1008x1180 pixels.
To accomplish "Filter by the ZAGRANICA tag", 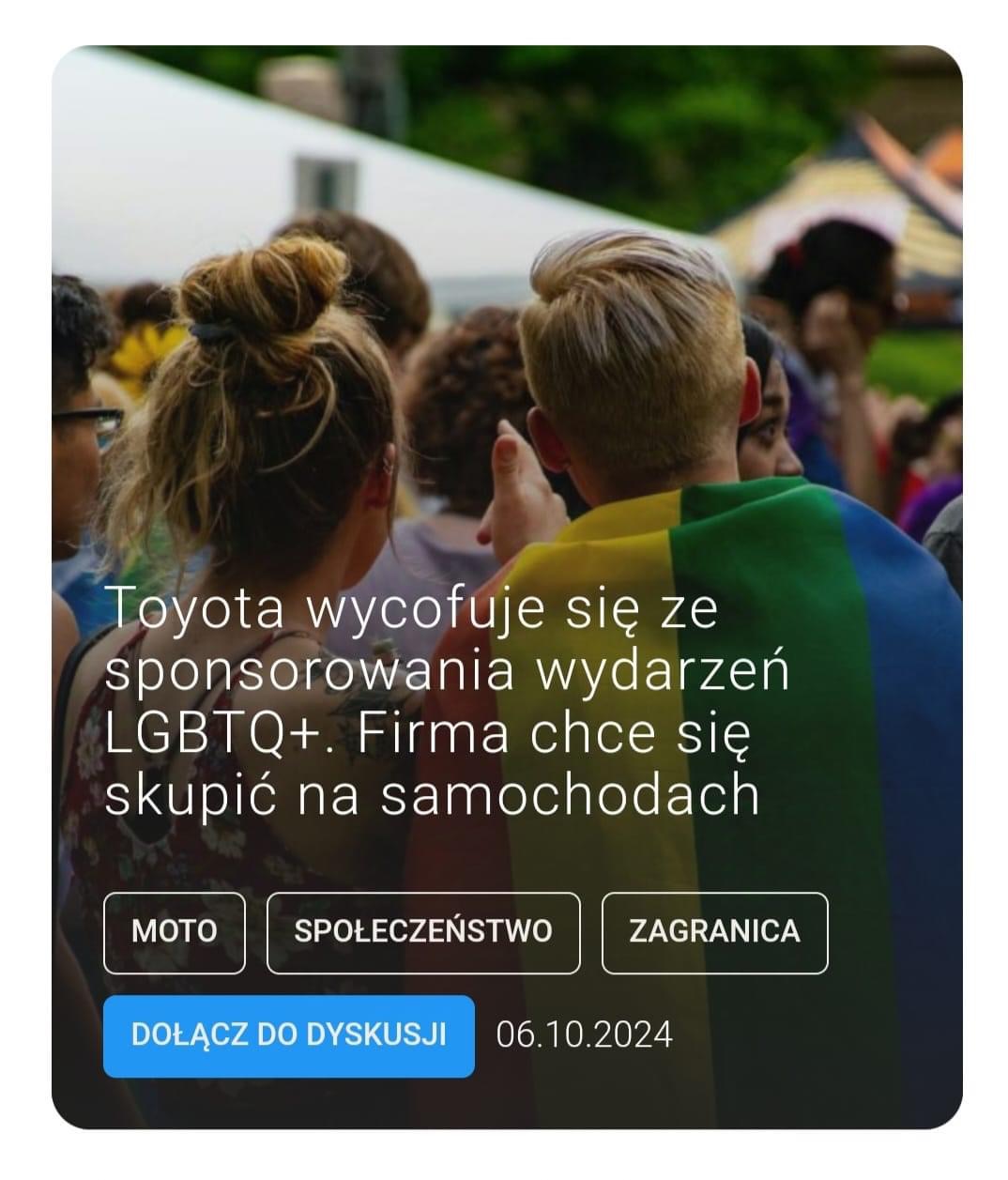I will 714,931.
